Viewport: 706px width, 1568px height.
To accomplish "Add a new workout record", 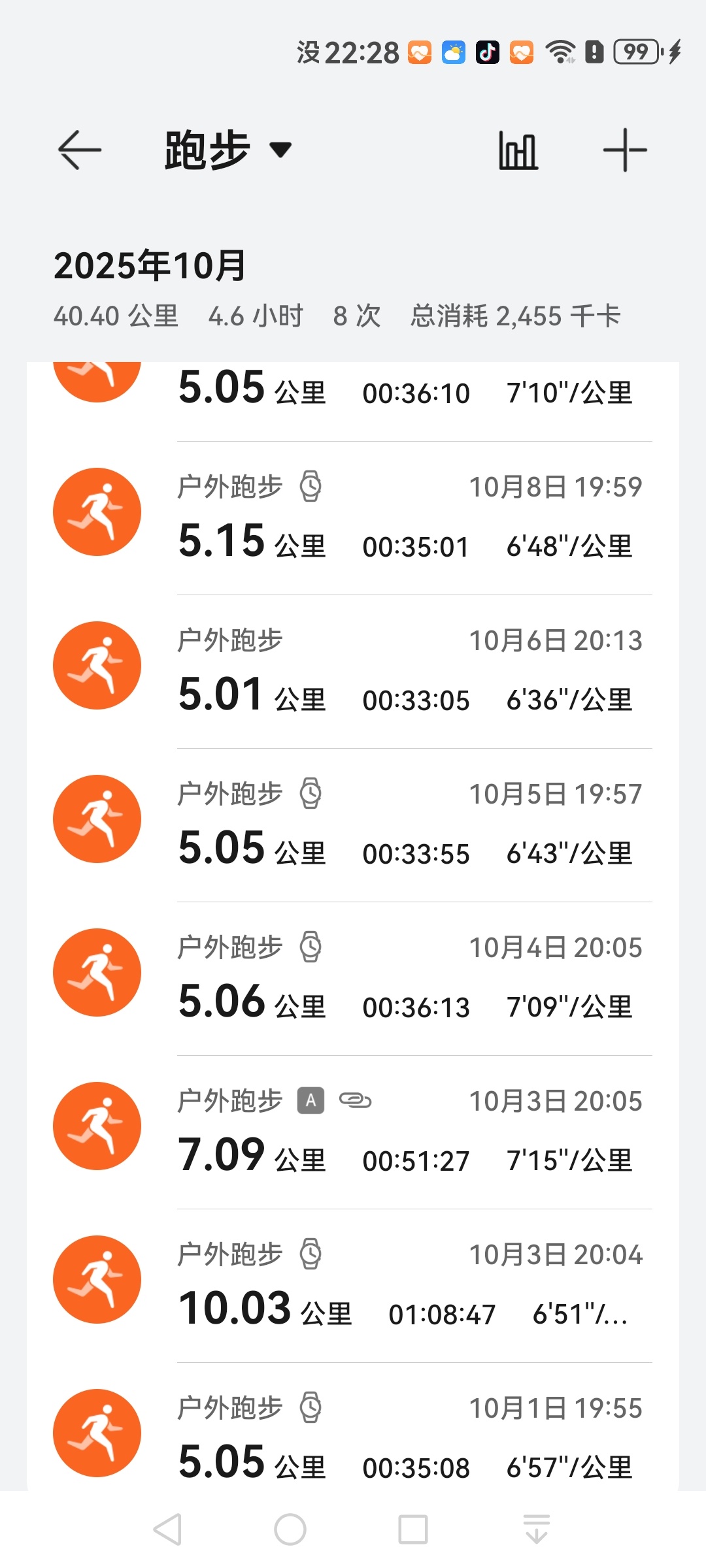I will (x=625, y=150).
